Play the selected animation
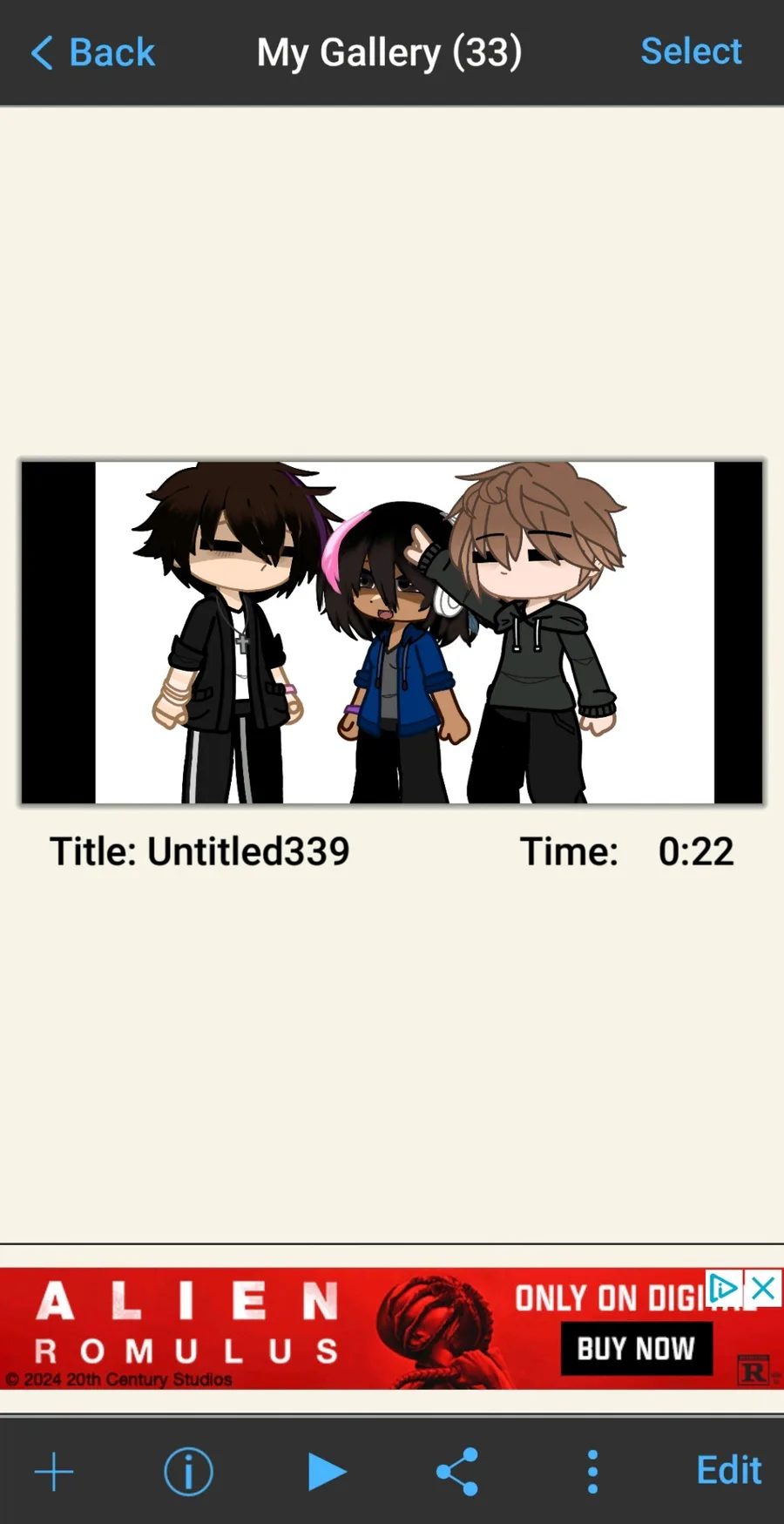The height and width of the screenshot is (1524, 784). point(327,1472)
